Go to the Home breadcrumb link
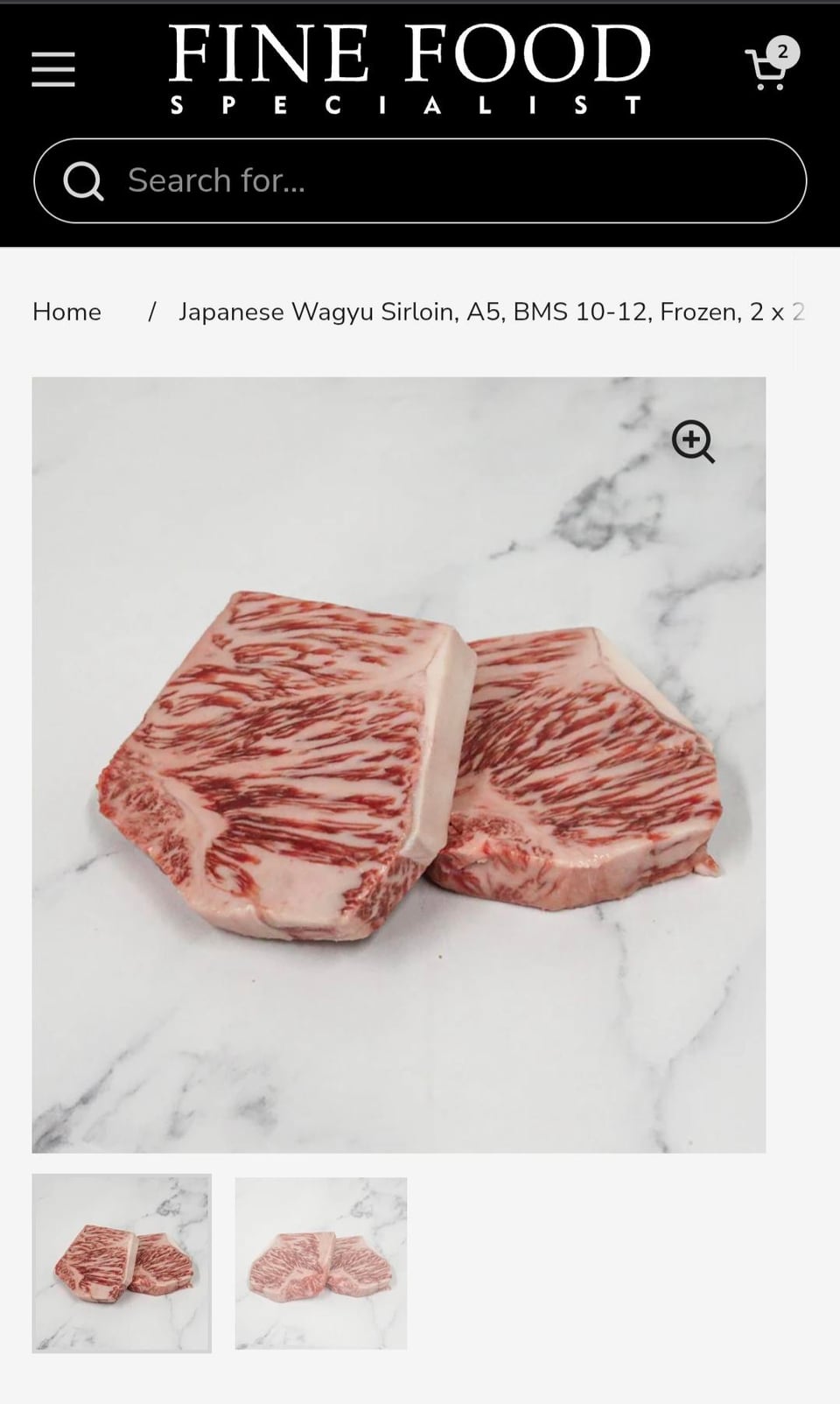The height and width of the screenshot is (1404, 840). pyautogui.click(x=66, y=312)
